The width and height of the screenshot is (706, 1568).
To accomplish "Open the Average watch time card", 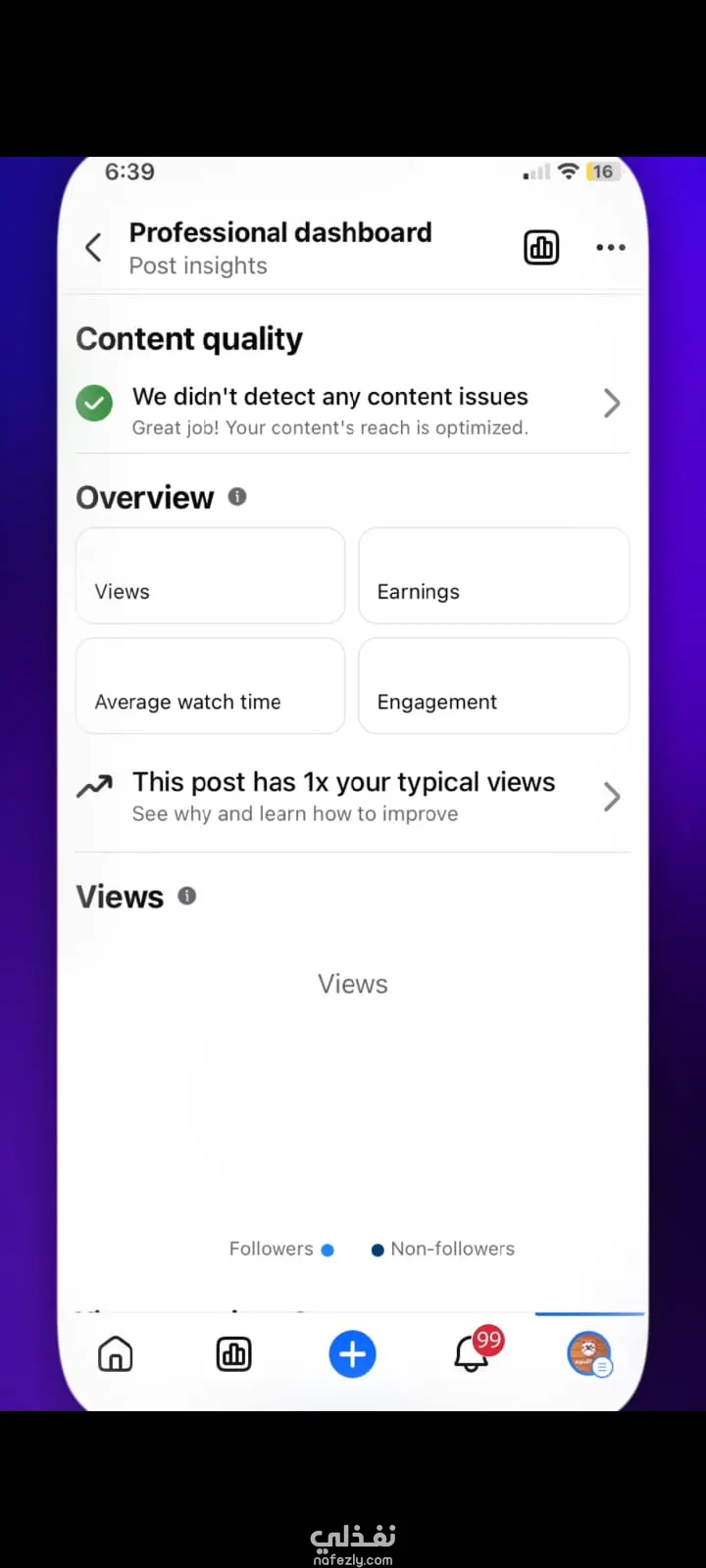I will (x=210, y=686).
